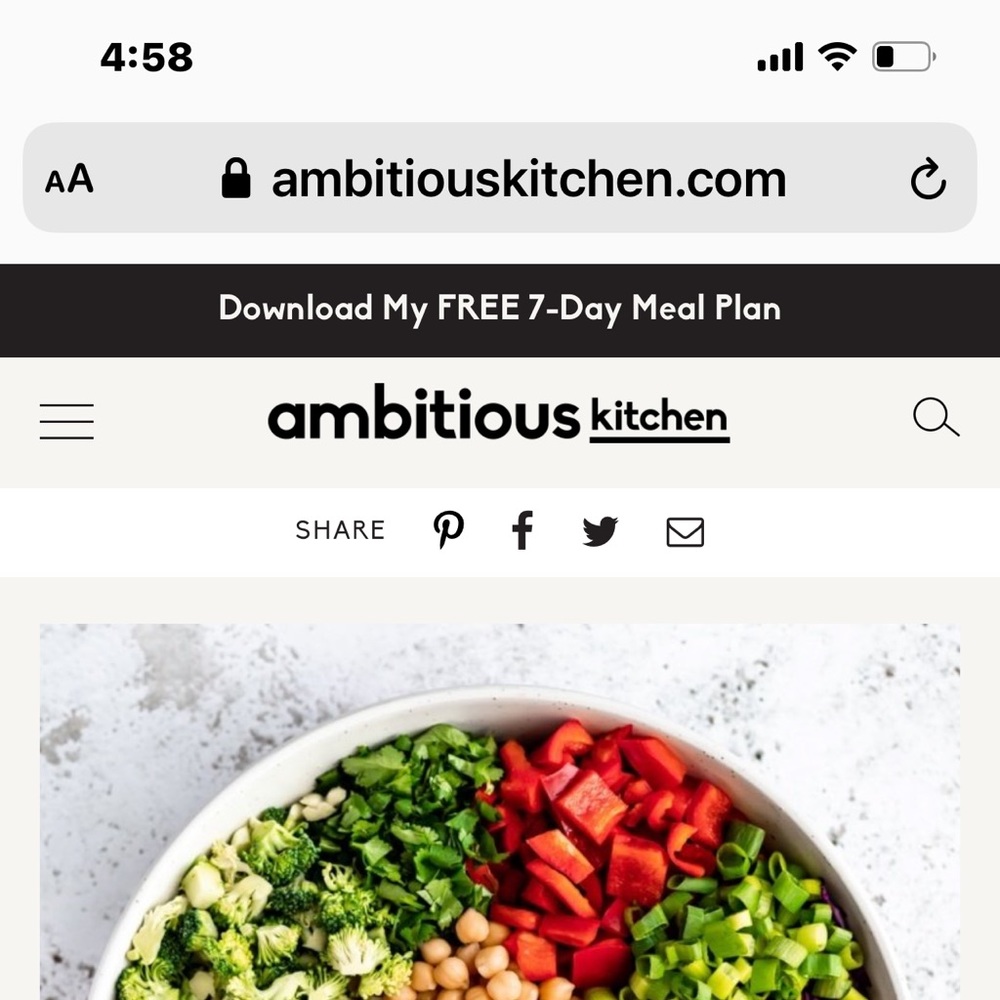
Task: Go to the Ambitious Kitchen homepage logo
Action: [x=498, y=416]
